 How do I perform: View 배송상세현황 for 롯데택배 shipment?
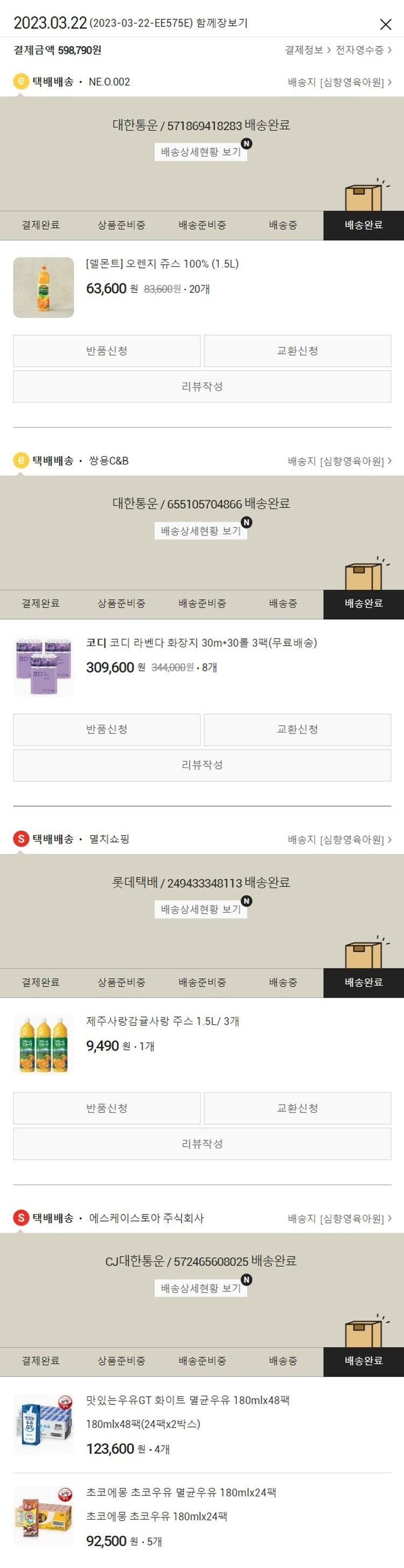click(200, 909)
